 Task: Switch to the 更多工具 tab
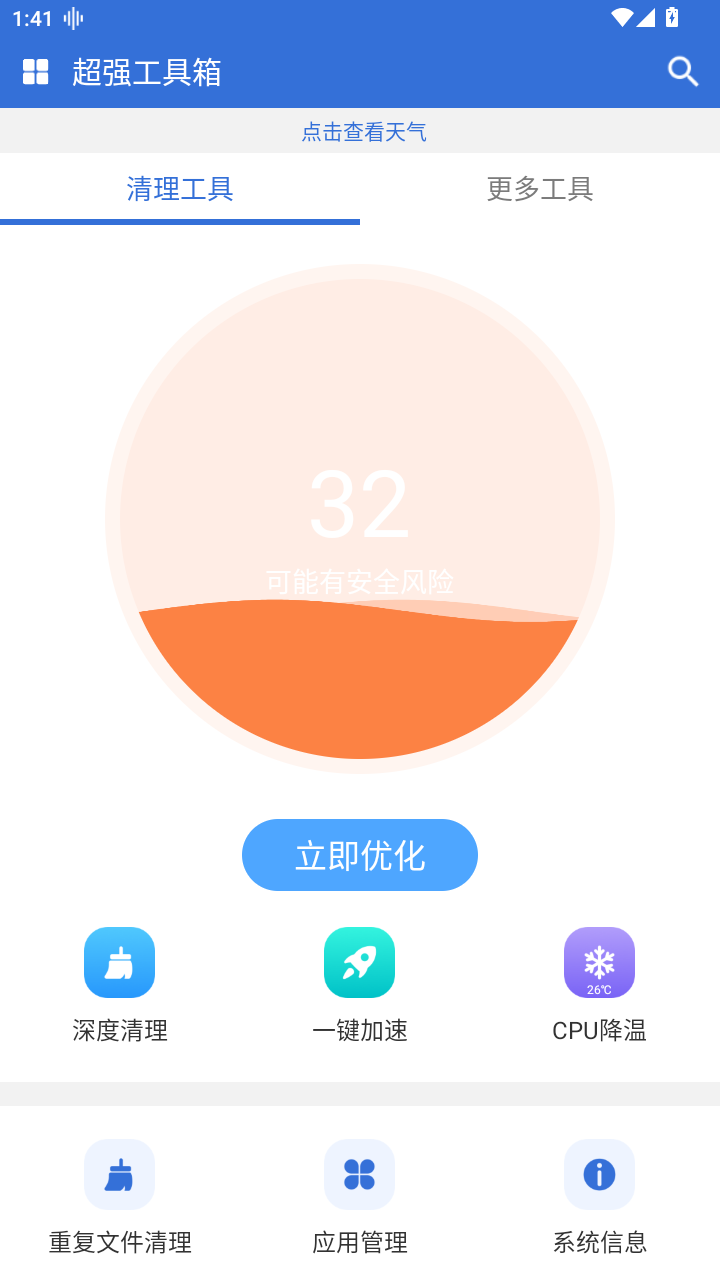point(540,189)
